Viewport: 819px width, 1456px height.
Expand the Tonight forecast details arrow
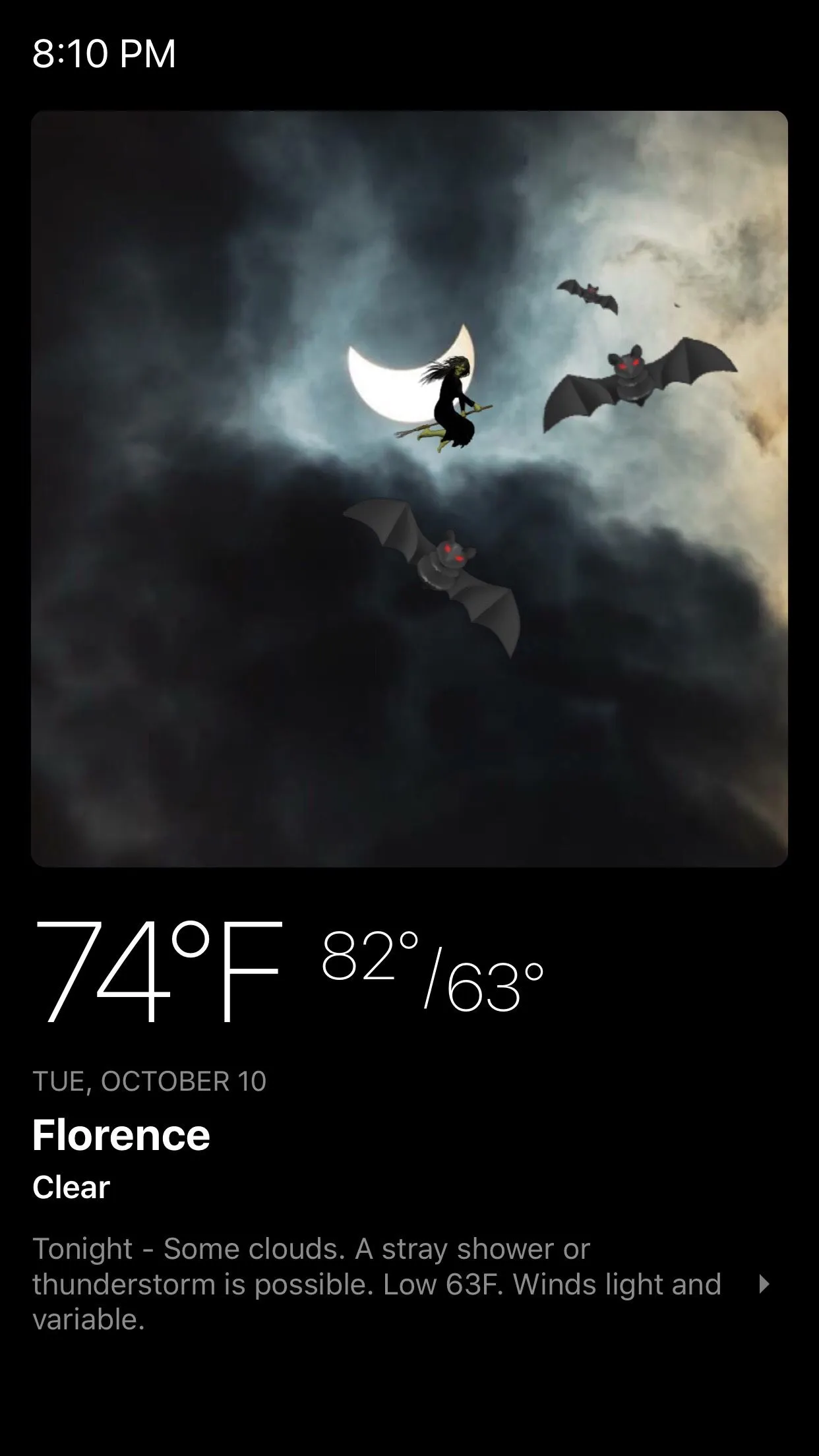764,1283
